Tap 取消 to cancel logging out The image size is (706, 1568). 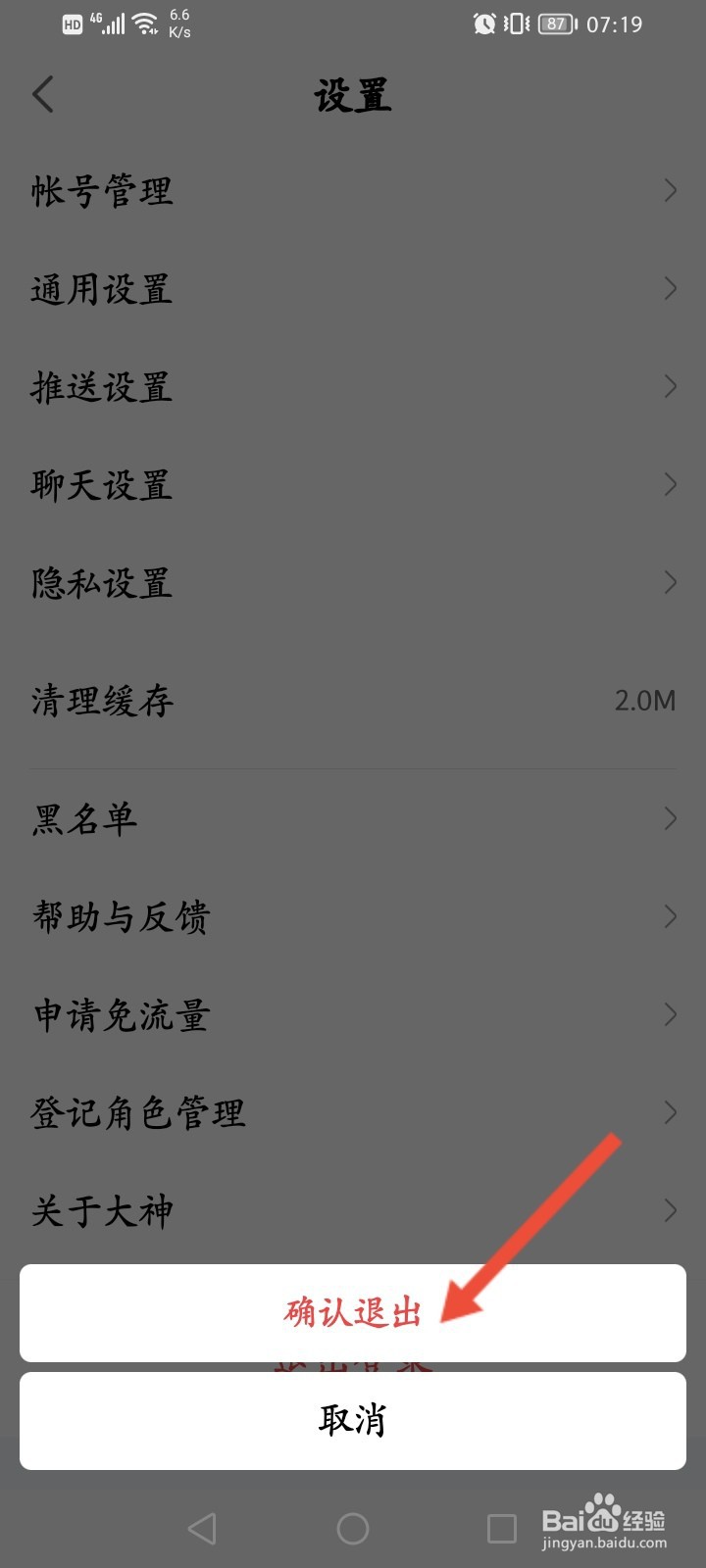[x=351, y=1419]
